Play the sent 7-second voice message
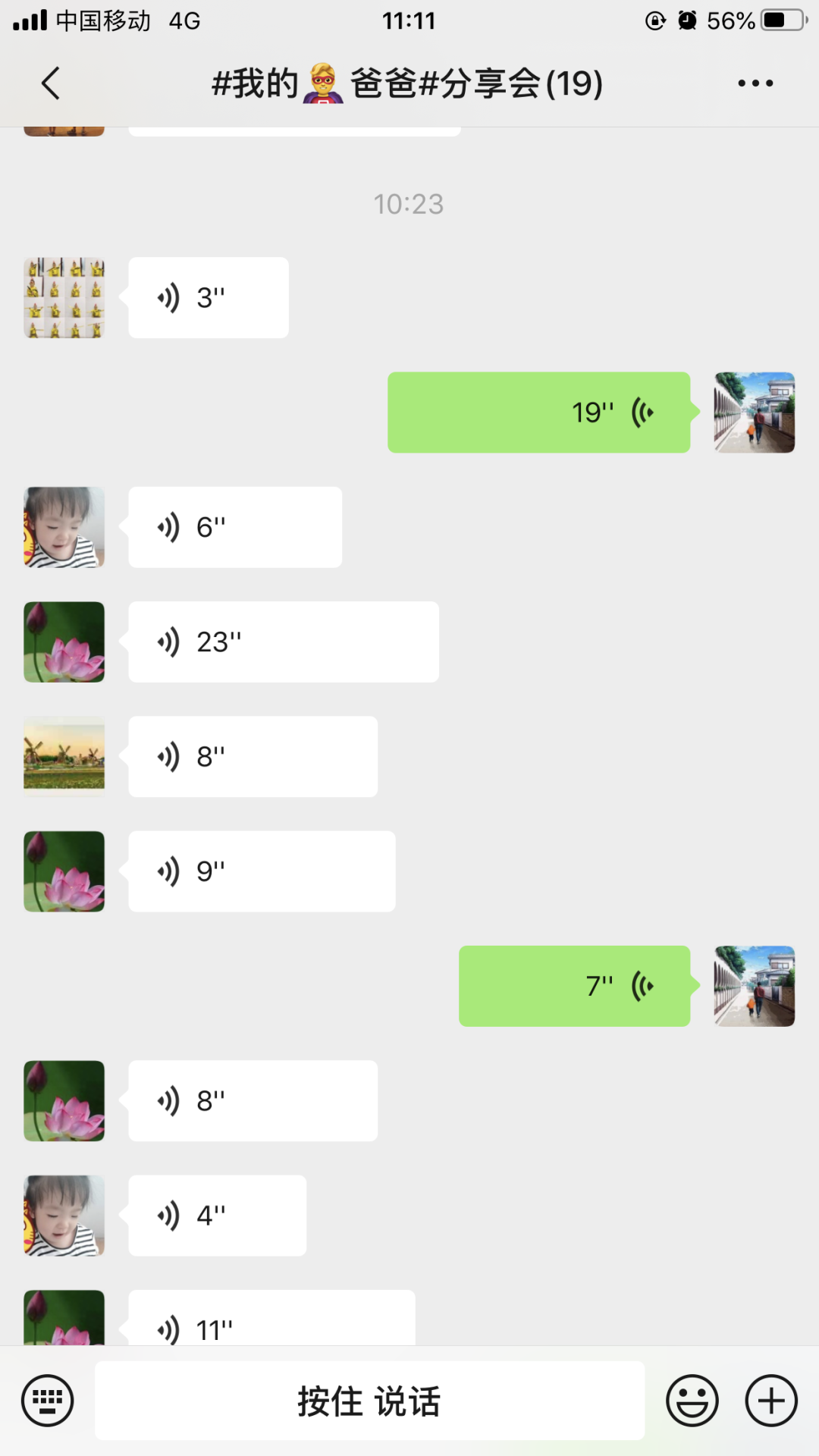 pos(574,986)
